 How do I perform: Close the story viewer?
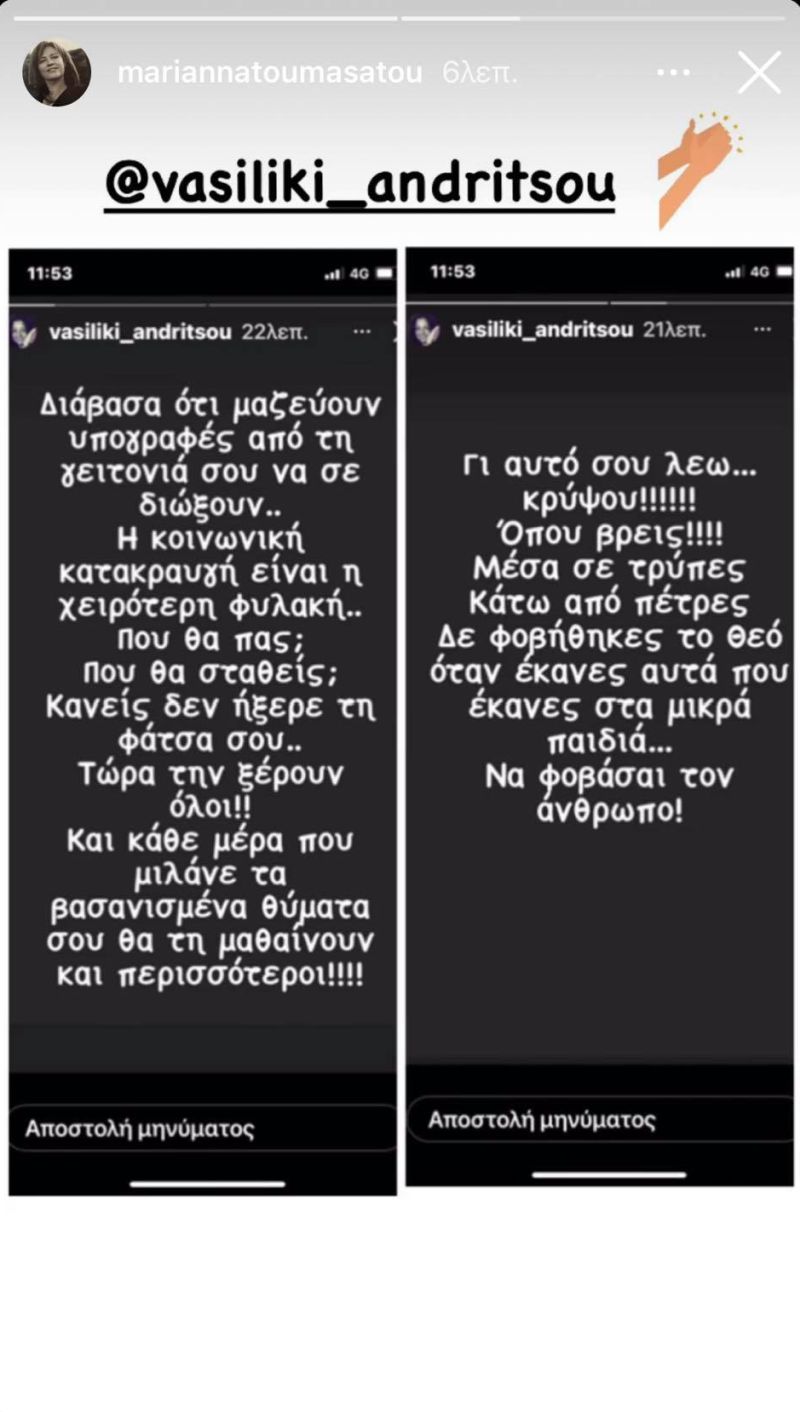pyautogui.click(x=759, y=73)
